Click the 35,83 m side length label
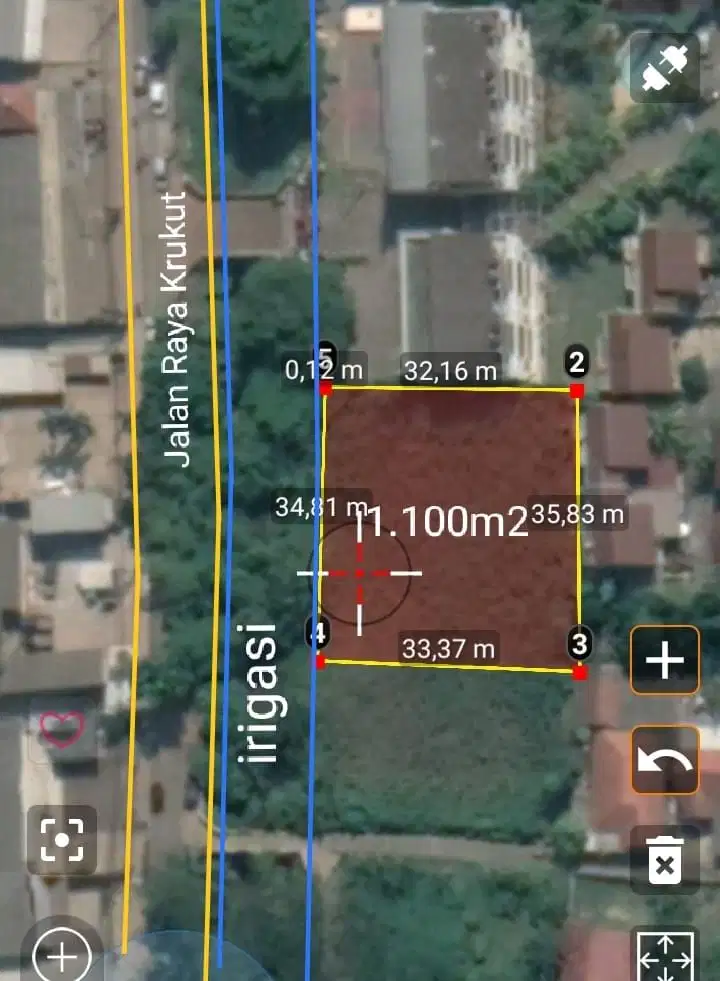 578,514
